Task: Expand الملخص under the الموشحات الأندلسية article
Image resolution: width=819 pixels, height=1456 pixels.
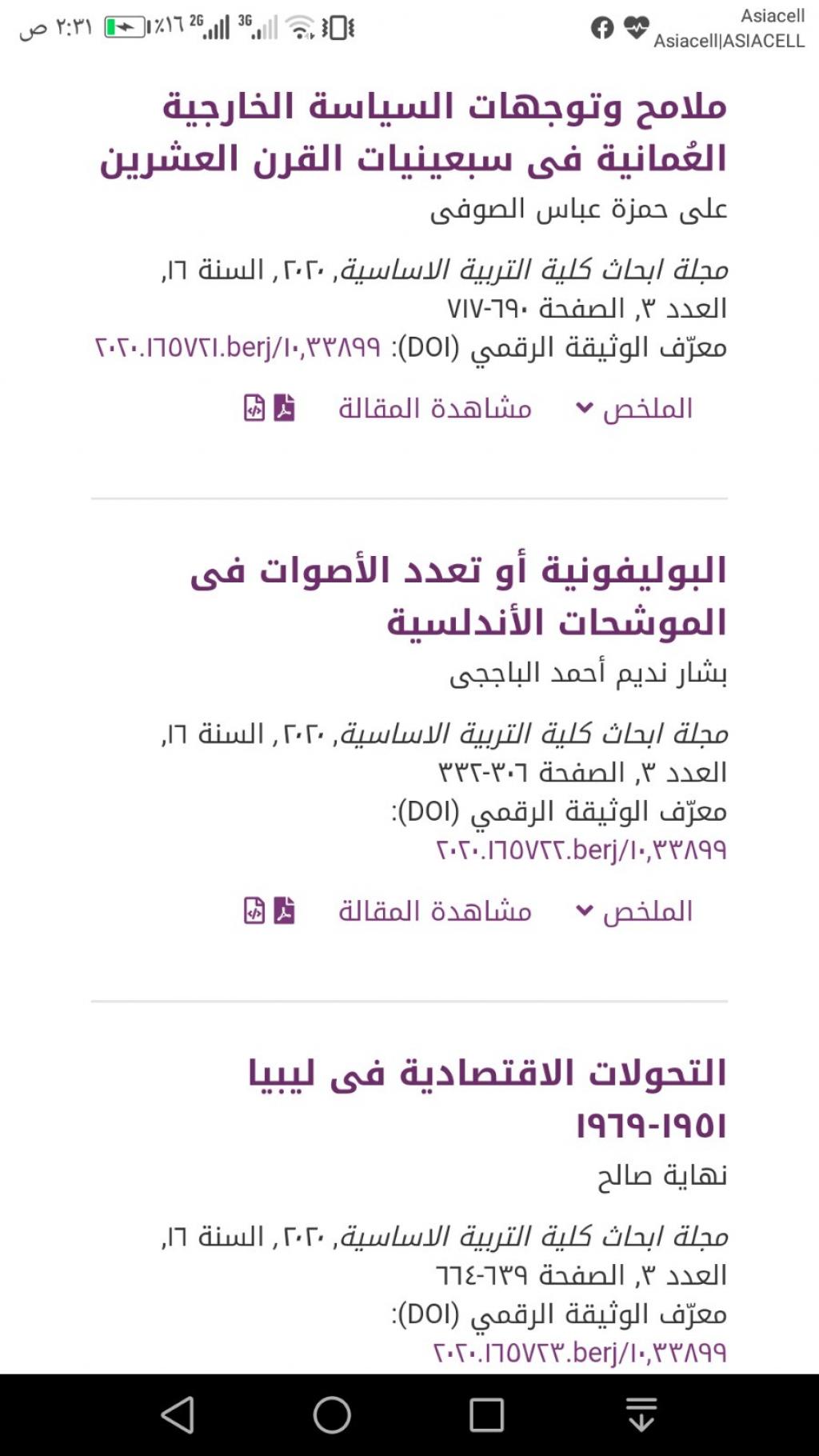Action: point(635,911)
